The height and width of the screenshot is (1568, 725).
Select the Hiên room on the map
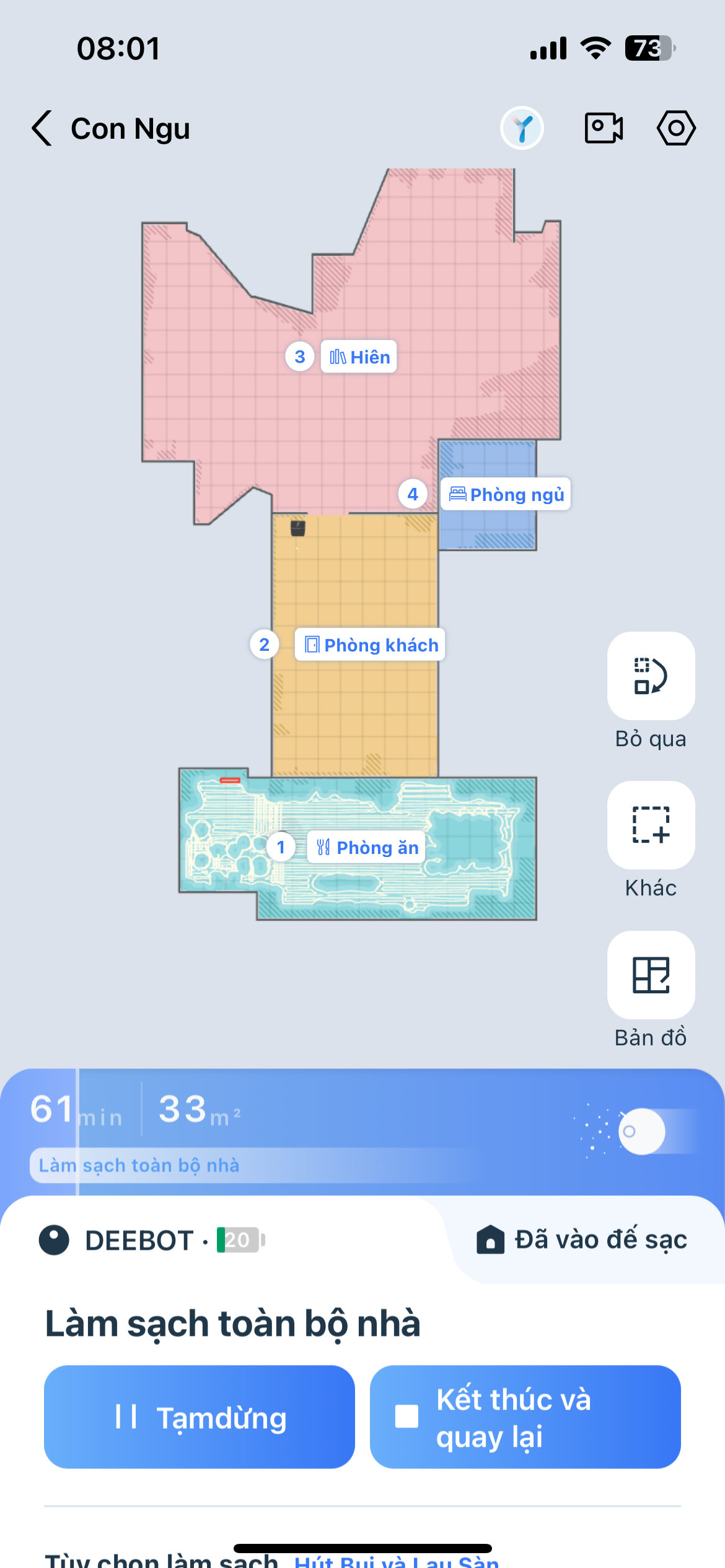pos(359,357)
